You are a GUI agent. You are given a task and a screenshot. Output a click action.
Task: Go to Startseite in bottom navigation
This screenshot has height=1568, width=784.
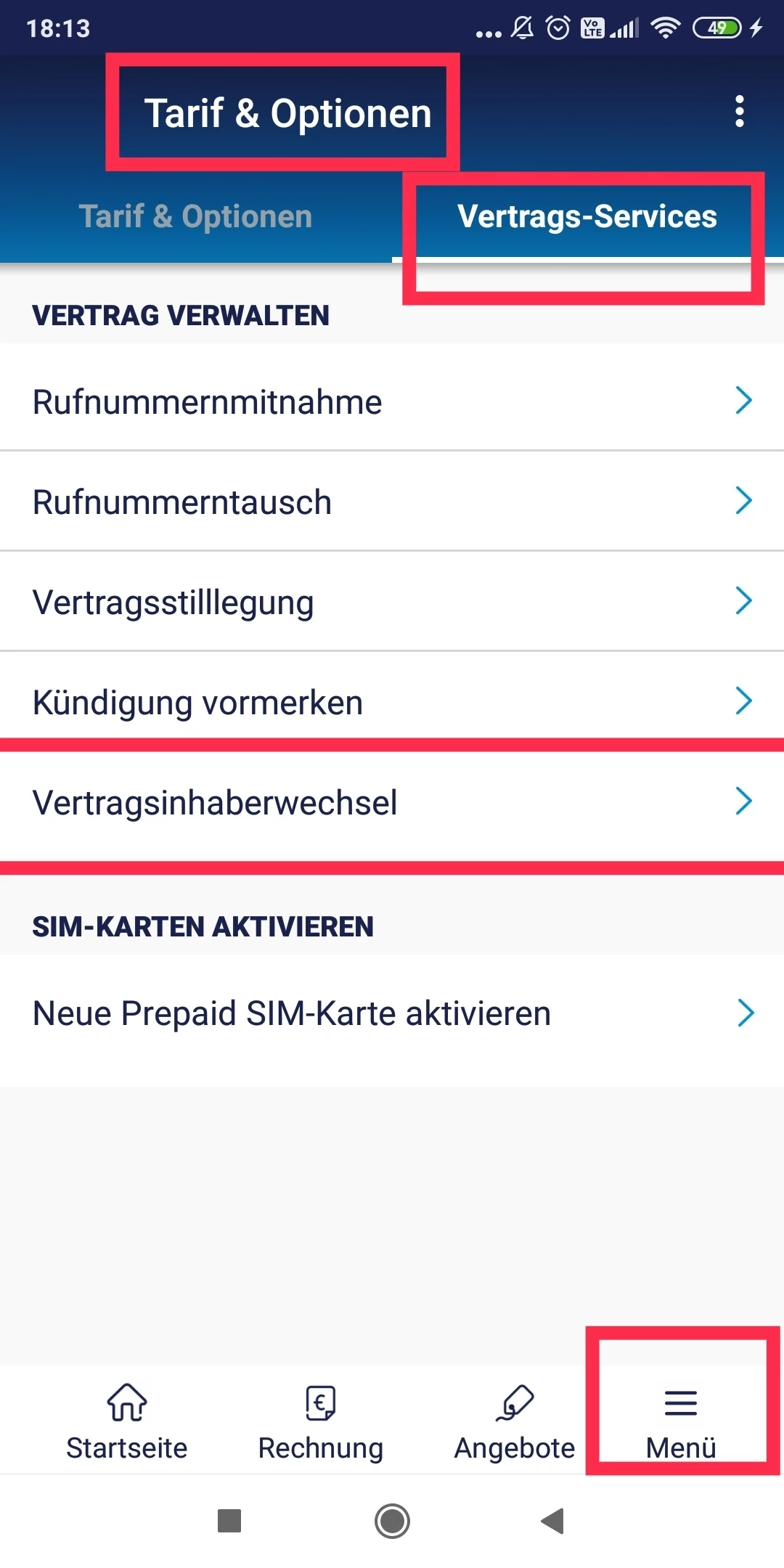(127, 1421)
